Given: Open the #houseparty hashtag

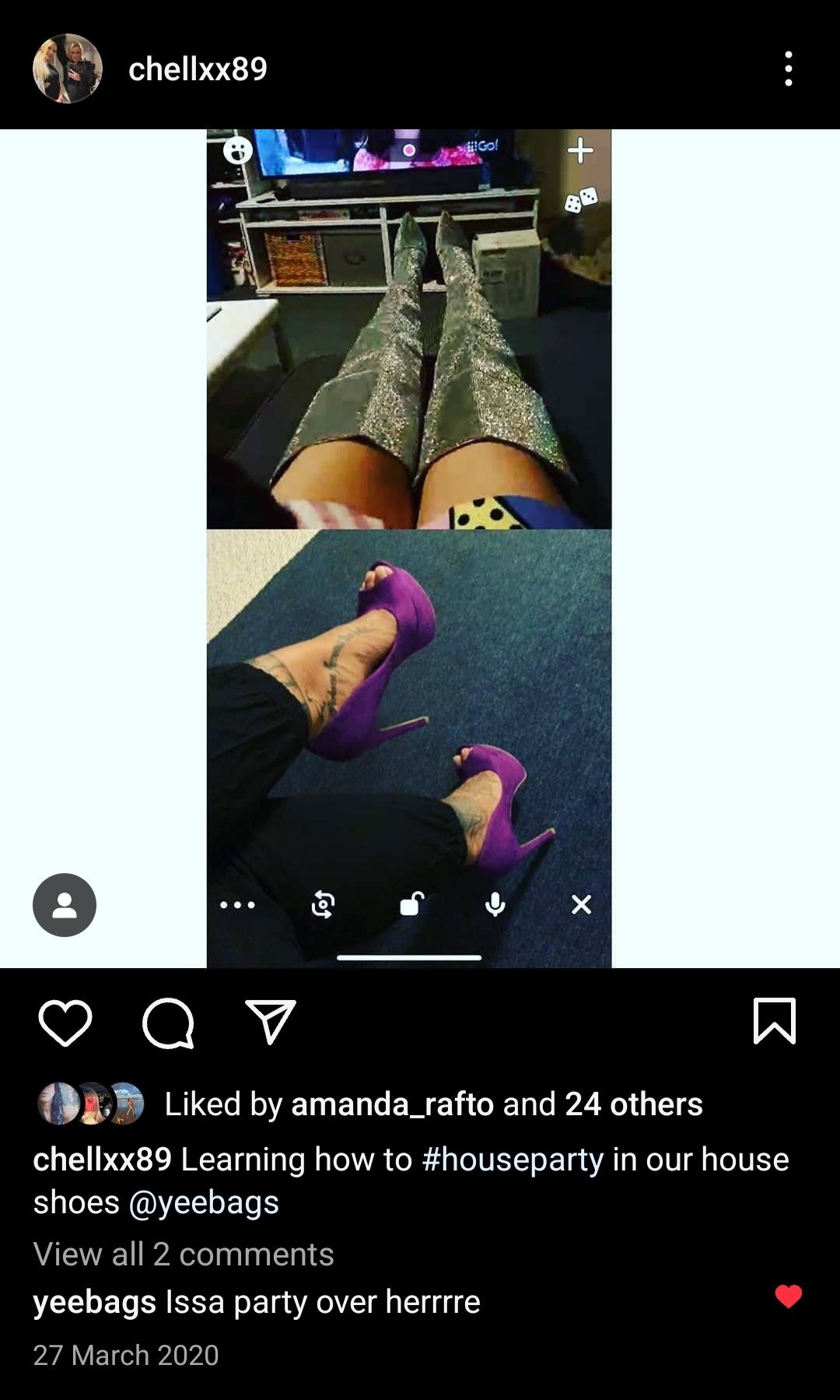Looking at the screenshot, I should 513,1160.
